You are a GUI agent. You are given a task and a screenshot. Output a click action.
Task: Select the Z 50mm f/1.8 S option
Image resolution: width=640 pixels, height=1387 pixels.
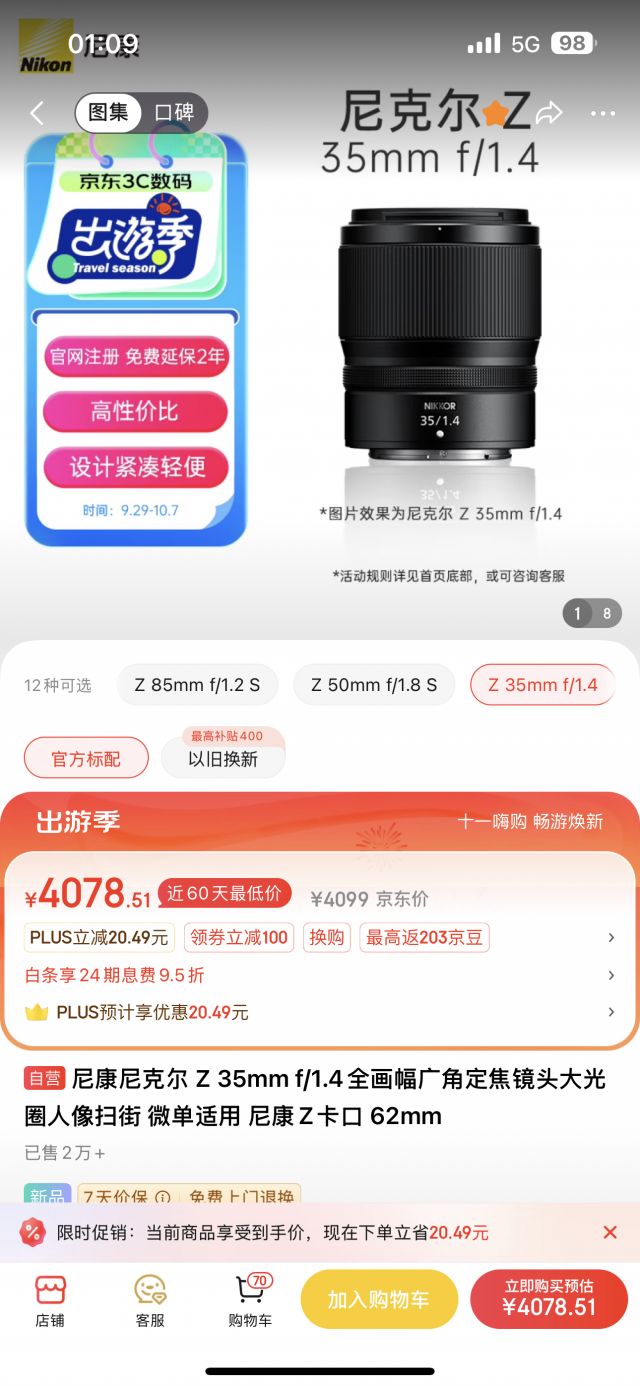tap(374, 685)
